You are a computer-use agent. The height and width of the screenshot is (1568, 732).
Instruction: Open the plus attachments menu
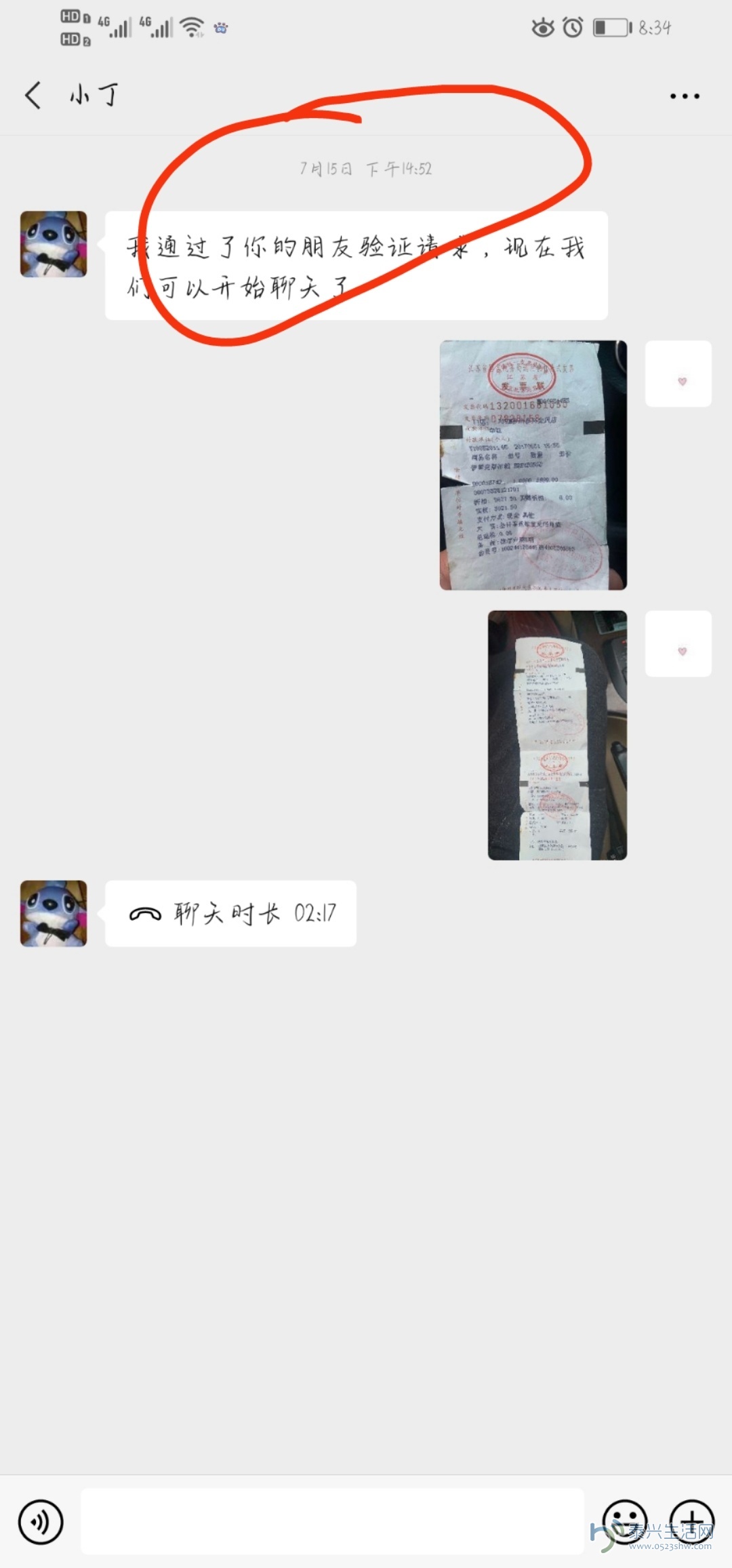click(x=691, y=1521)
